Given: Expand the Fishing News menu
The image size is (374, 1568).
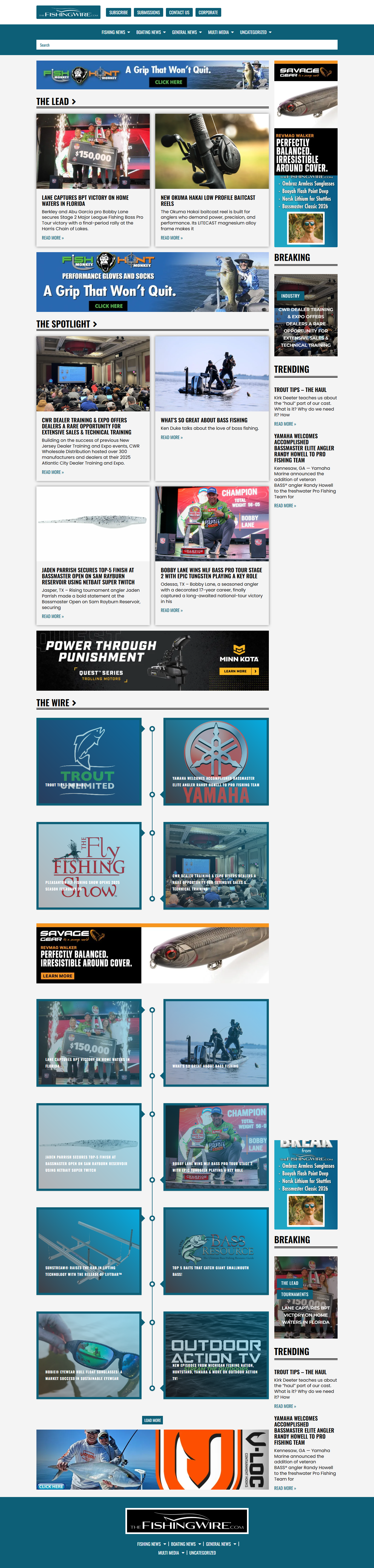Looking at the screenshot, I should pyautogui.click(x=116, y=32).
